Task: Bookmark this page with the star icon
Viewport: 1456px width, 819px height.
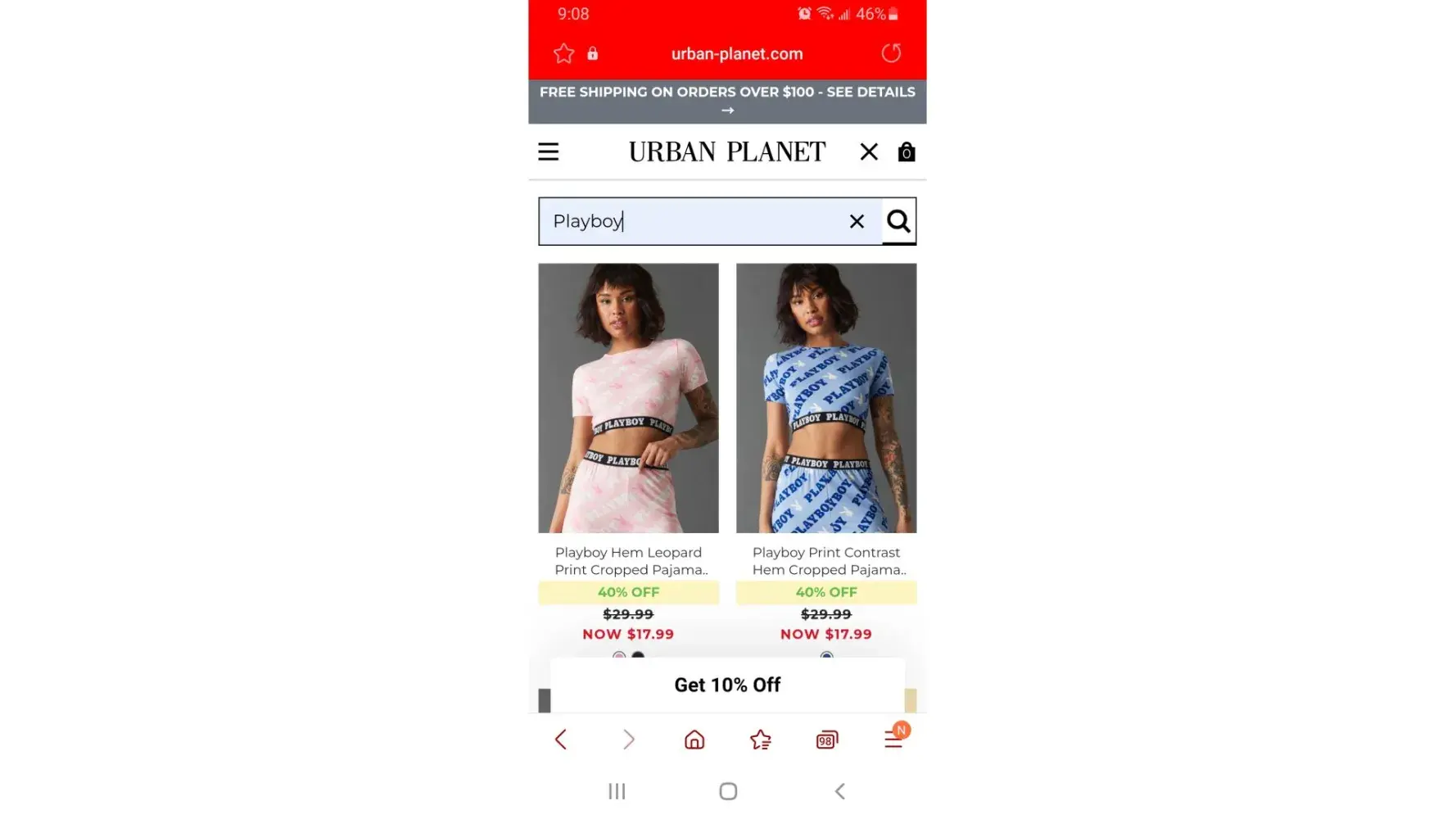Action: tap(563, 54)
